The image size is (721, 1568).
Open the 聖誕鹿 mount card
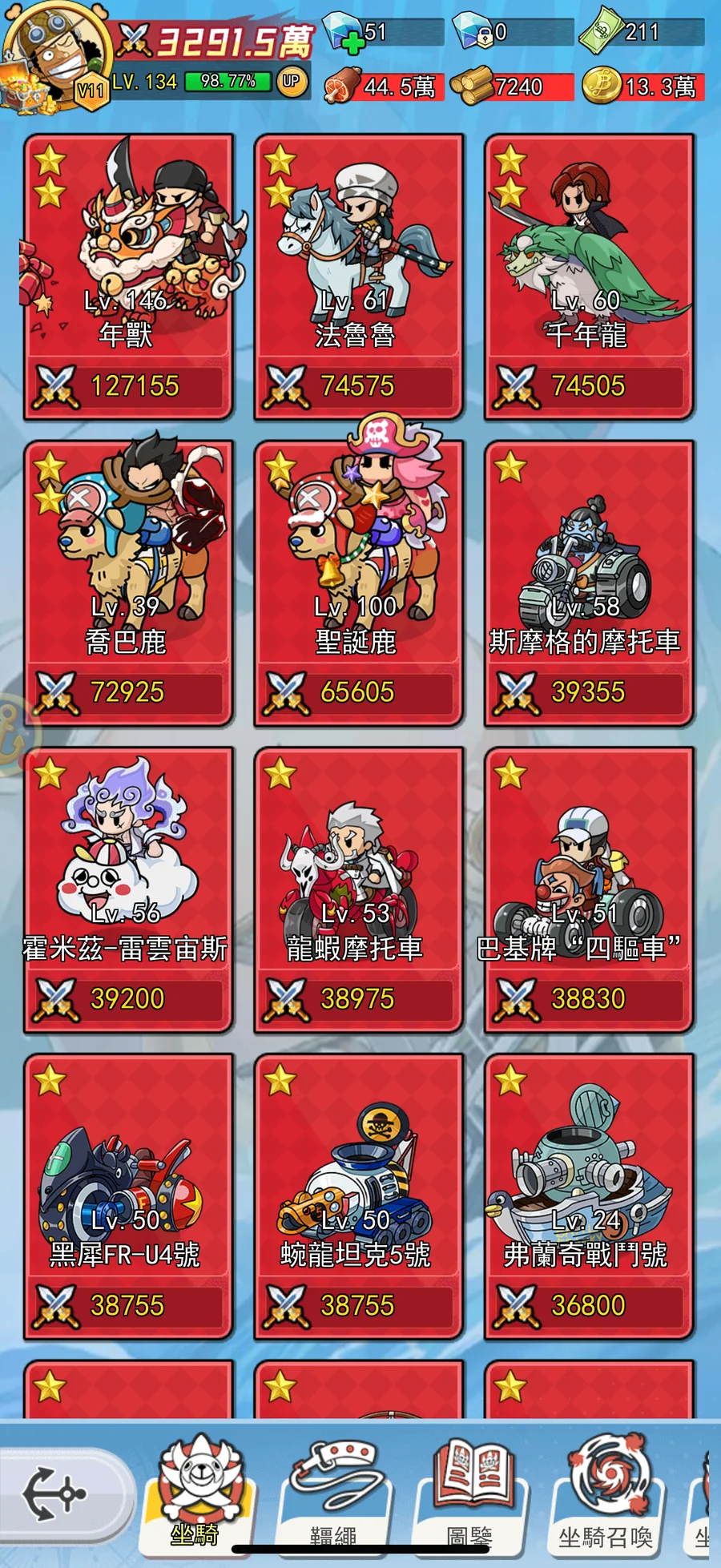tap(358, 583)
